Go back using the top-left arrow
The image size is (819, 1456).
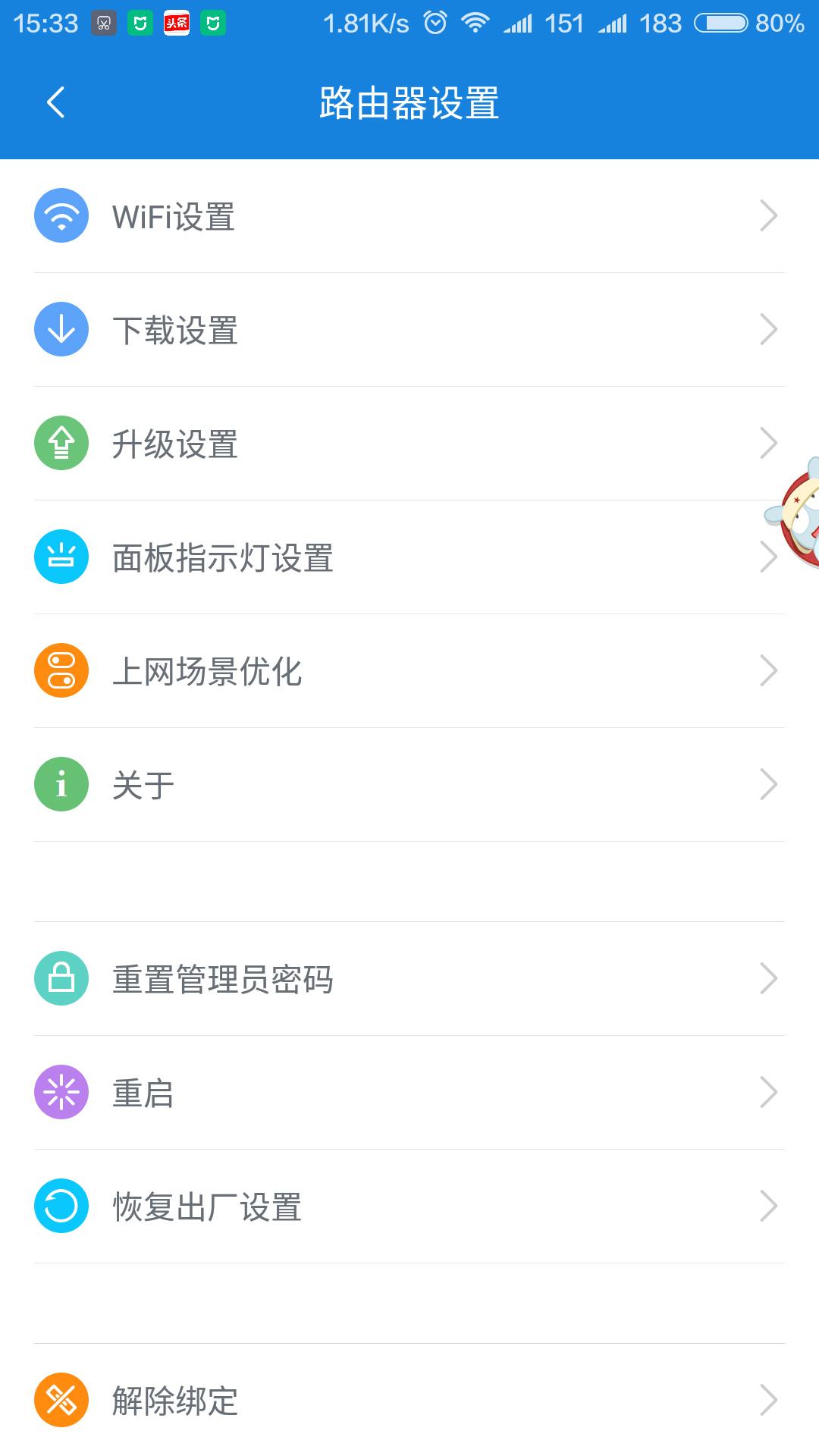point(55,102)
